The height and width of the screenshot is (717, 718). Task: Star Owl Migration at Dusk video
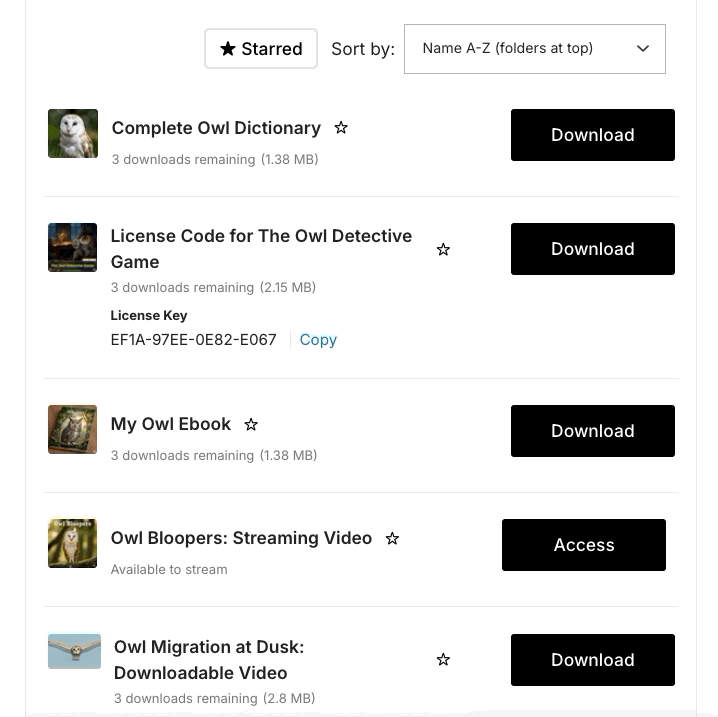click(x=443, y=660)
